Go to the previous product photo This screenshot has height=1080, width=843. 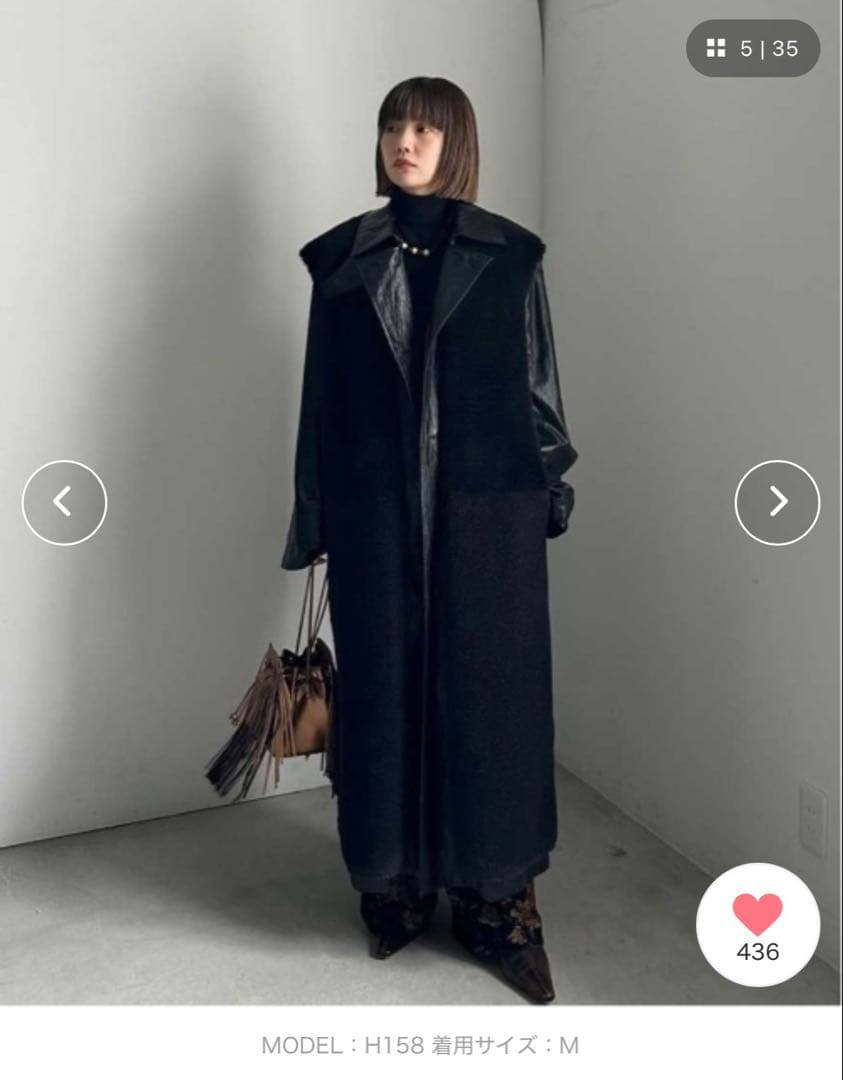click(64, 502)
